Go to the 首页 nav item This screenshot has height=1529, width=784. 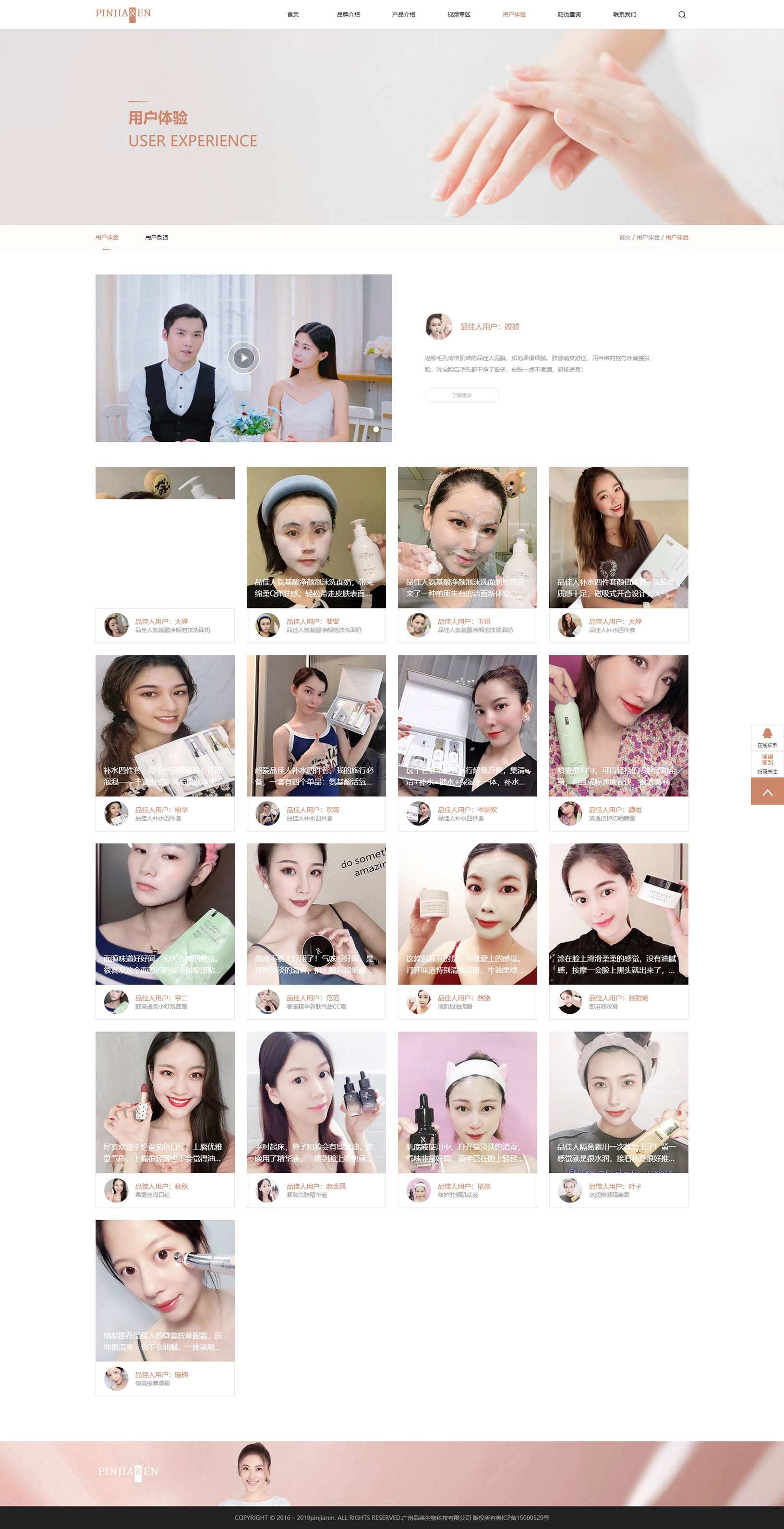click(292, 15)
